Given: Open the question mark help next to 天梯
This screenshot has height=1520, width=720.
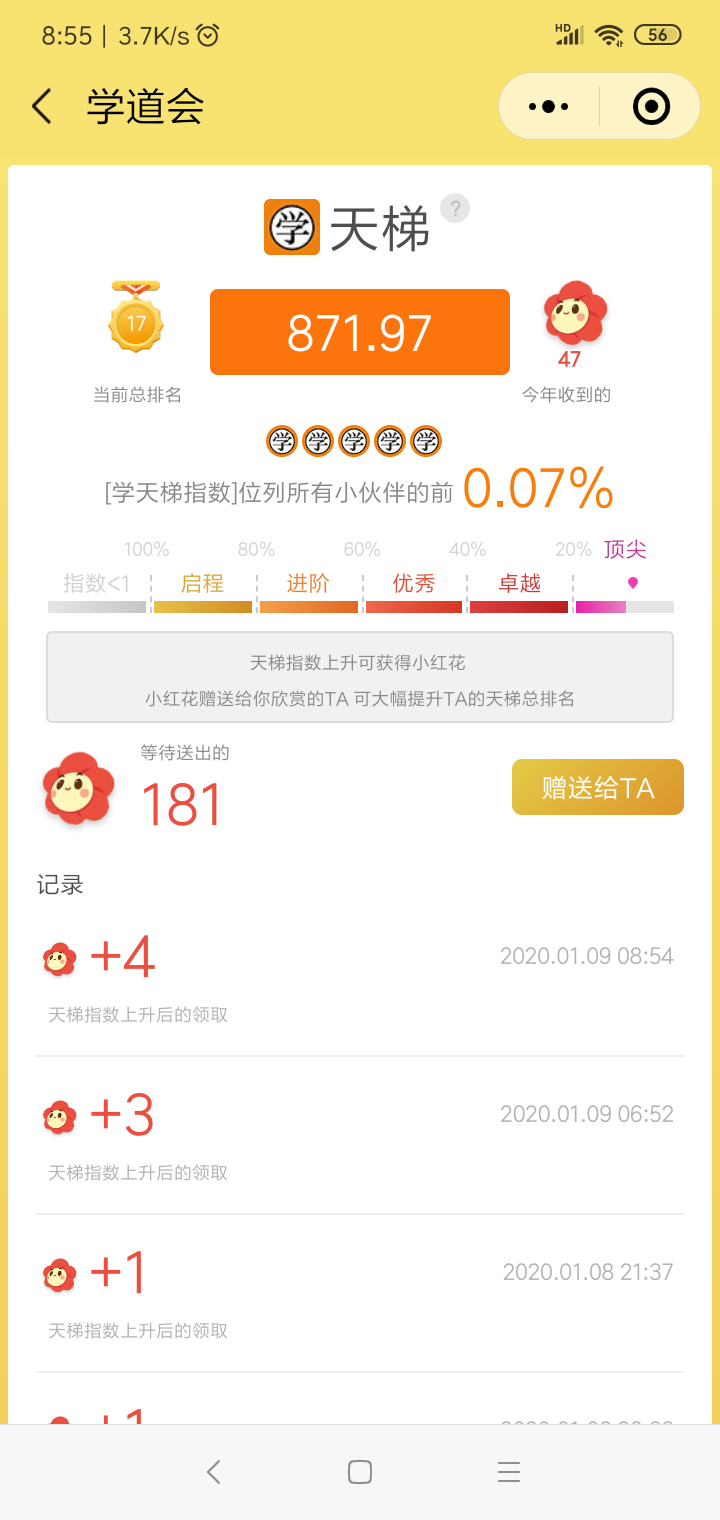Looking at the screenshot, I should [x=455, y=208].
